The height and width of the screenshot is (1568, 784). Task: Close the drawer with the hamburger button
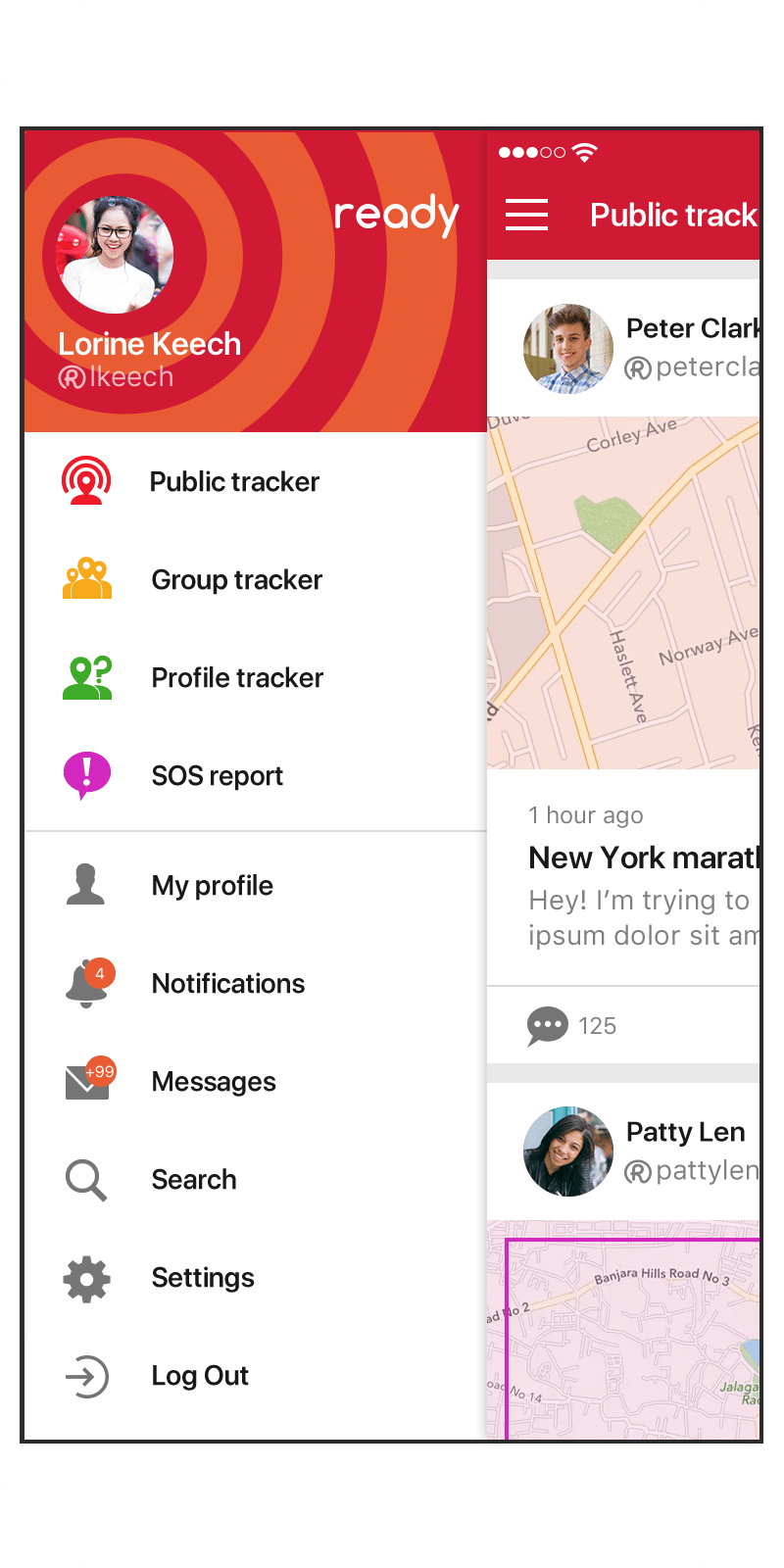(526, 215)
